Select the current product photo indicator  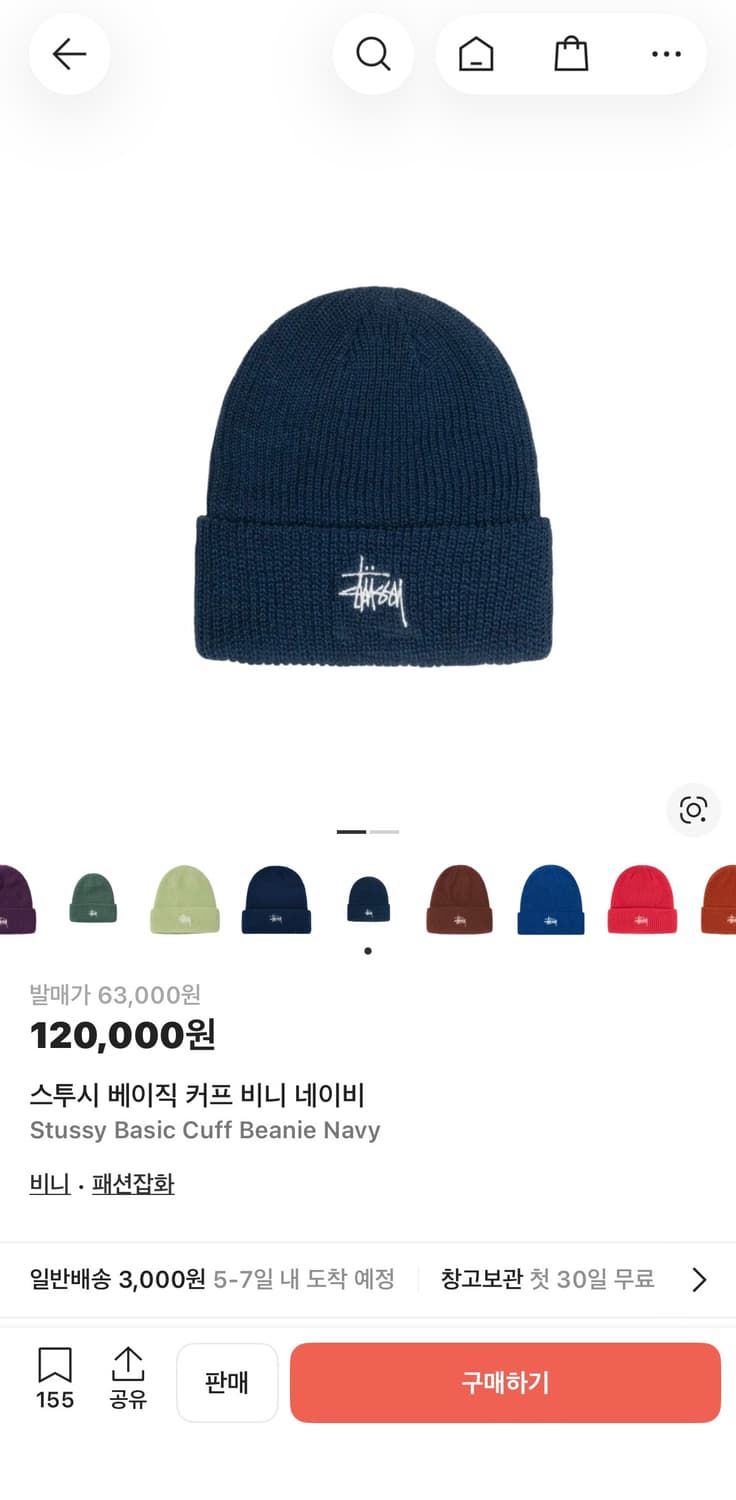pyautogui.click(x=352, y=831)
